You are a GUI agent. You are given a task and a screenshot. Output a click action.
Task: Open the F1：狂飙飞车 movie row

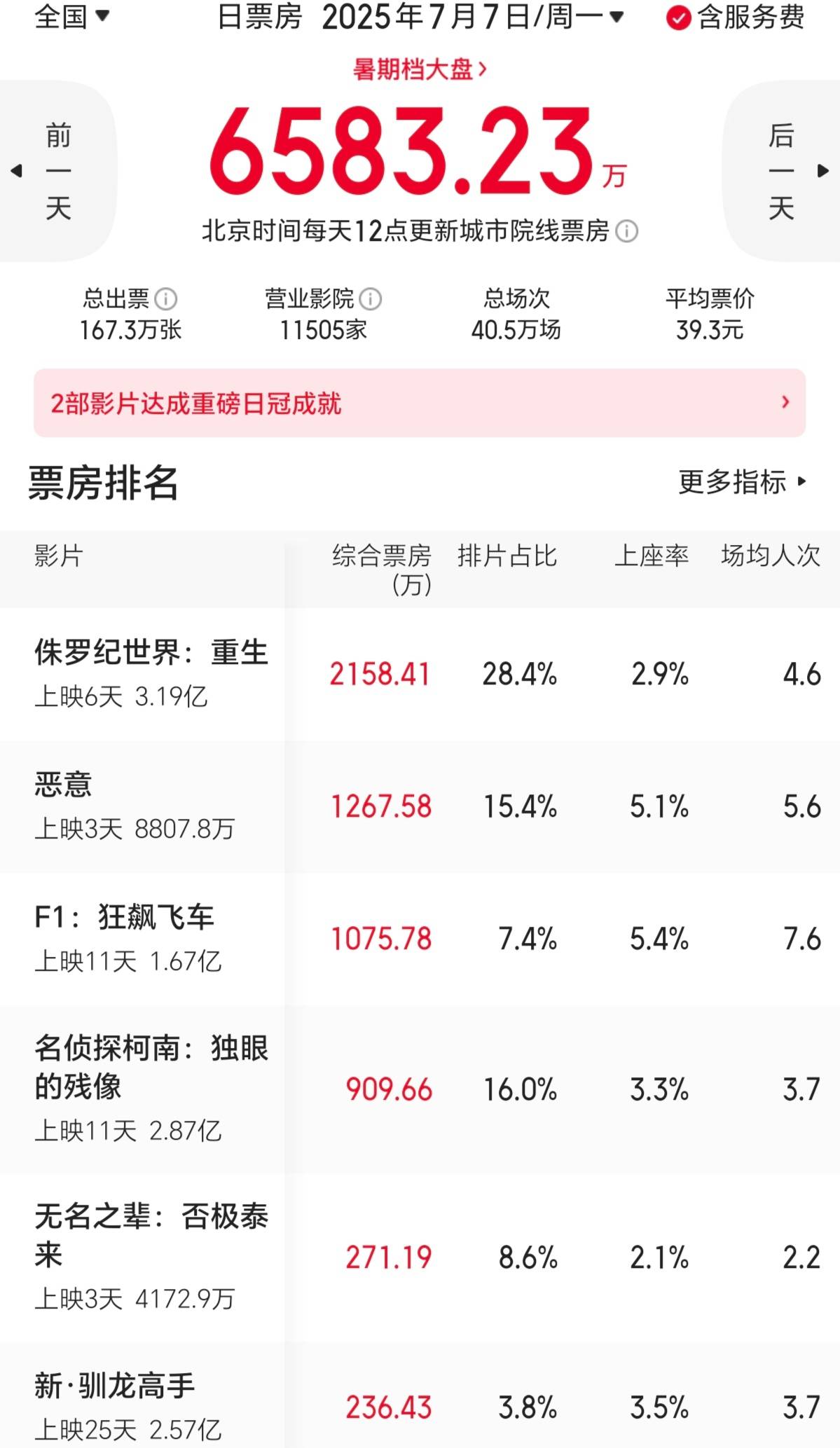pyautogui.click(x=420, y=939)
